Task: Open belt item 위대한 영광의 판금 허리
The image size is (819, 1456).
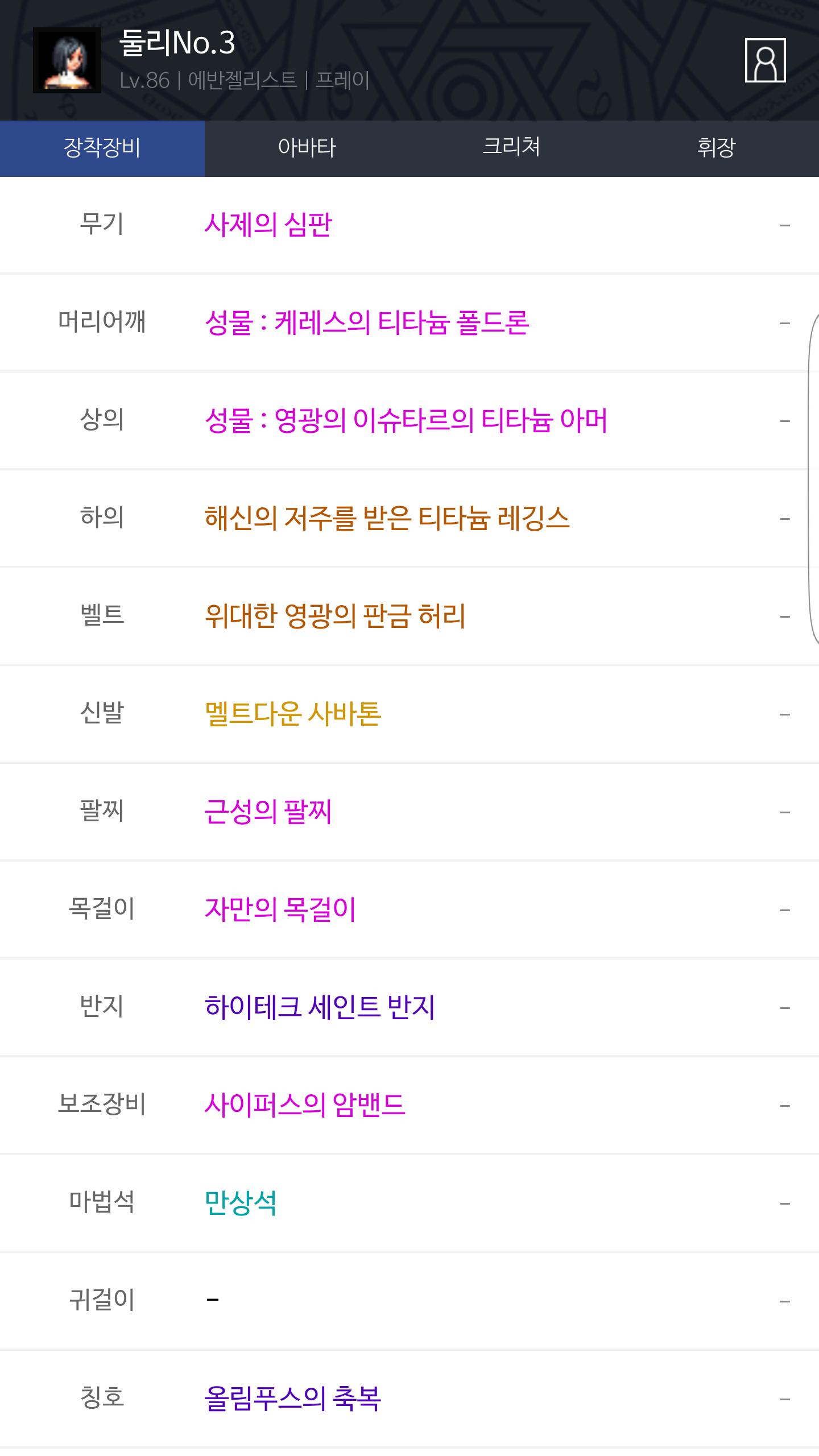Action: [x=335, y=616]
